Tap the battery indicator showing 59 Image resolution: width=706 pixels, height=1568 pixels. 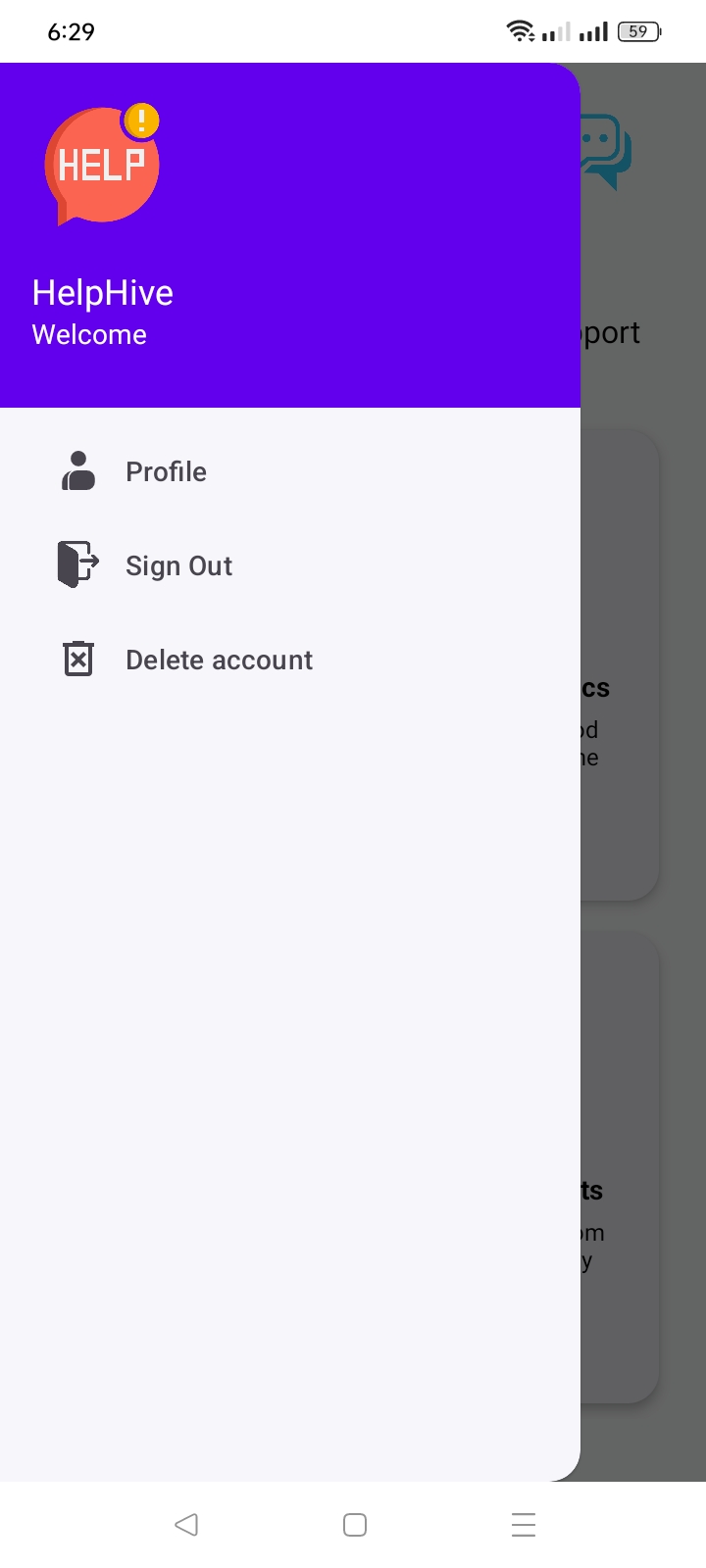[636, 30]
